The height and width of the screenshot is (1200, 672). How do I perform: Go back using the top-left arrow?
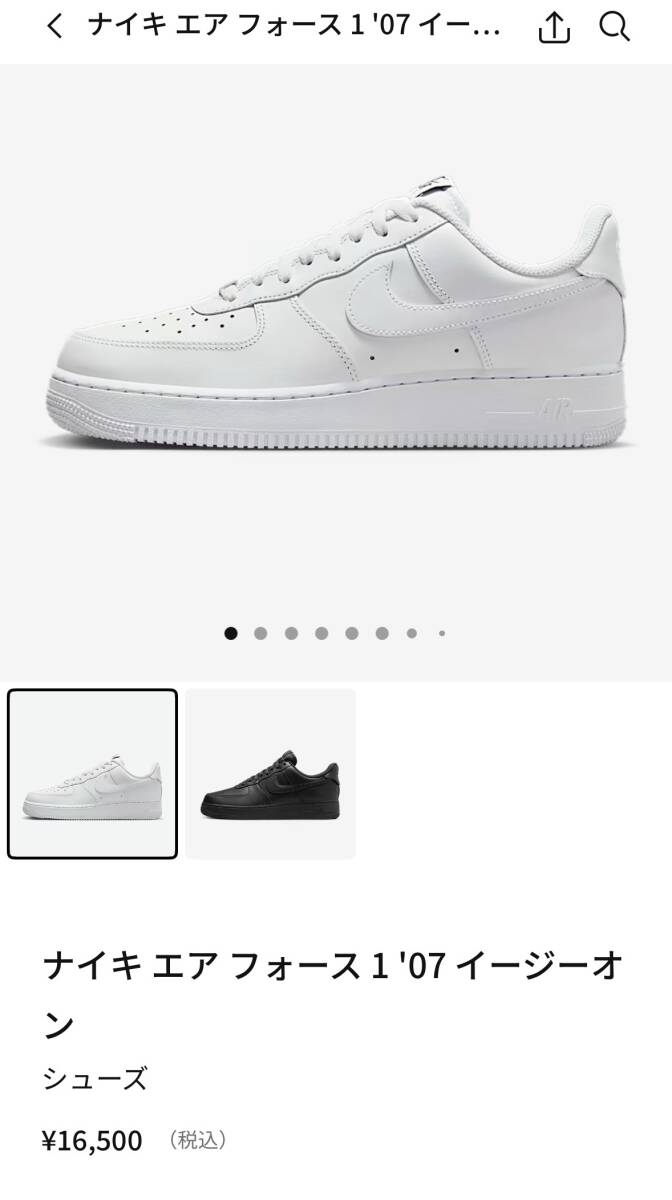click(55, 27)
